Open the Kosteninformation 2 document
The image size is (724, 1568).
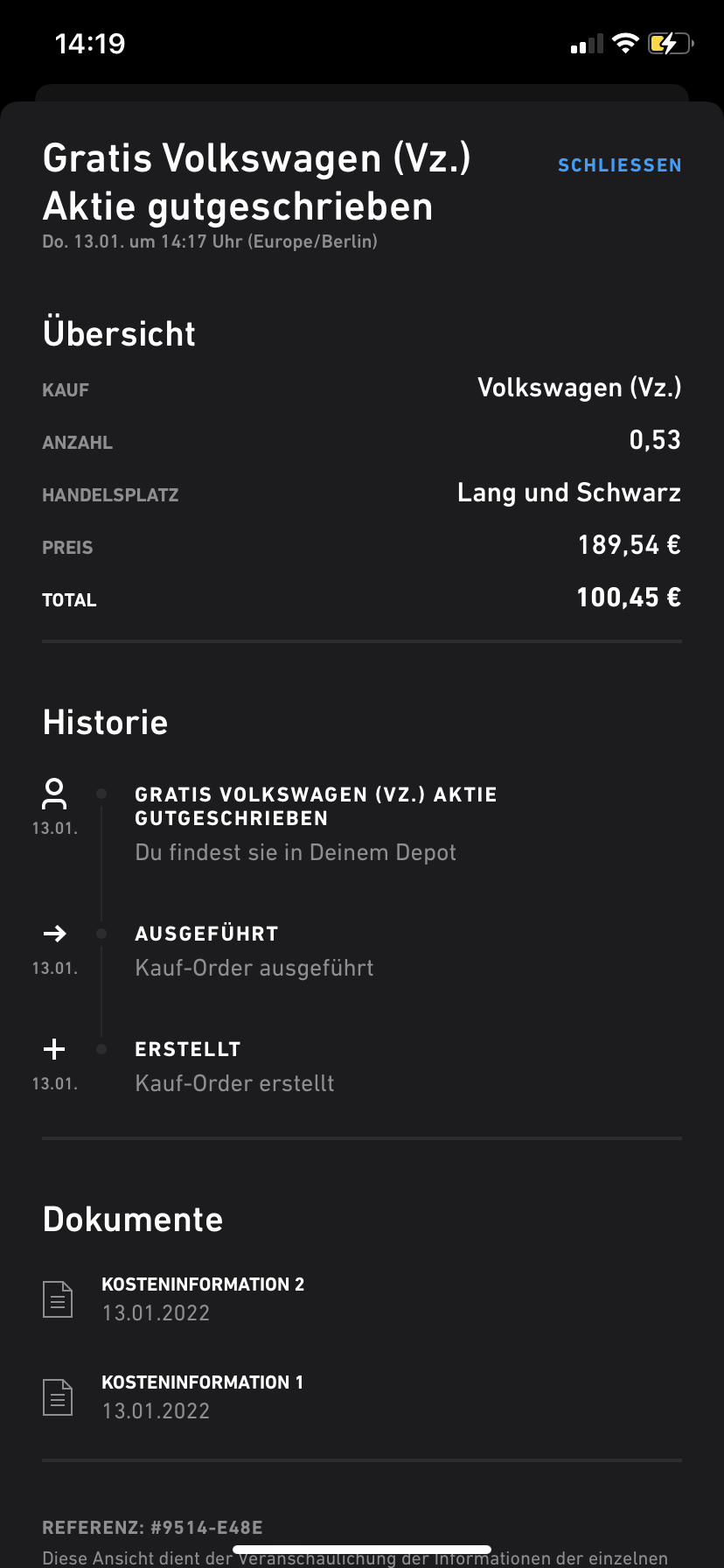(362, 1298)
